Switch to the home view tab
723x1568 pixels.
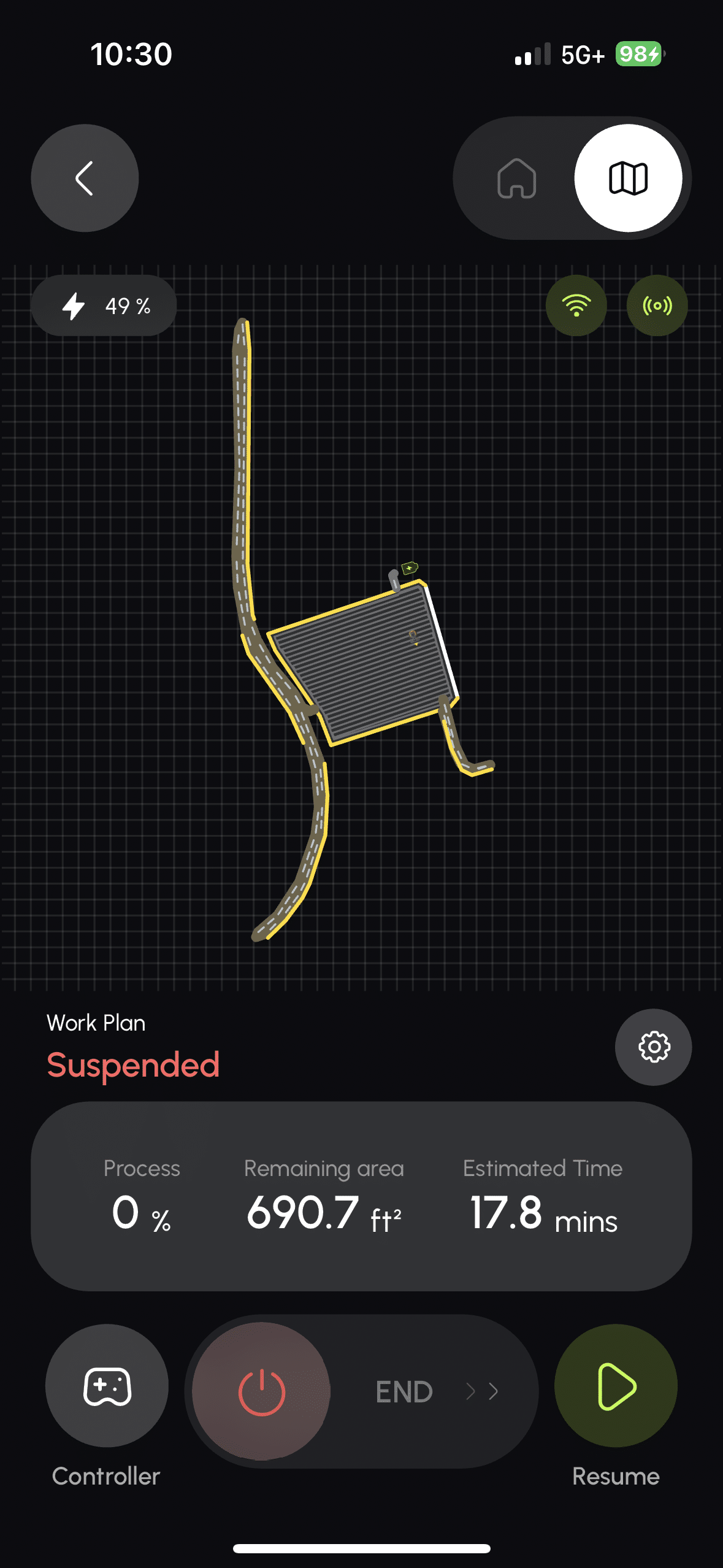[x=516, y=179]
